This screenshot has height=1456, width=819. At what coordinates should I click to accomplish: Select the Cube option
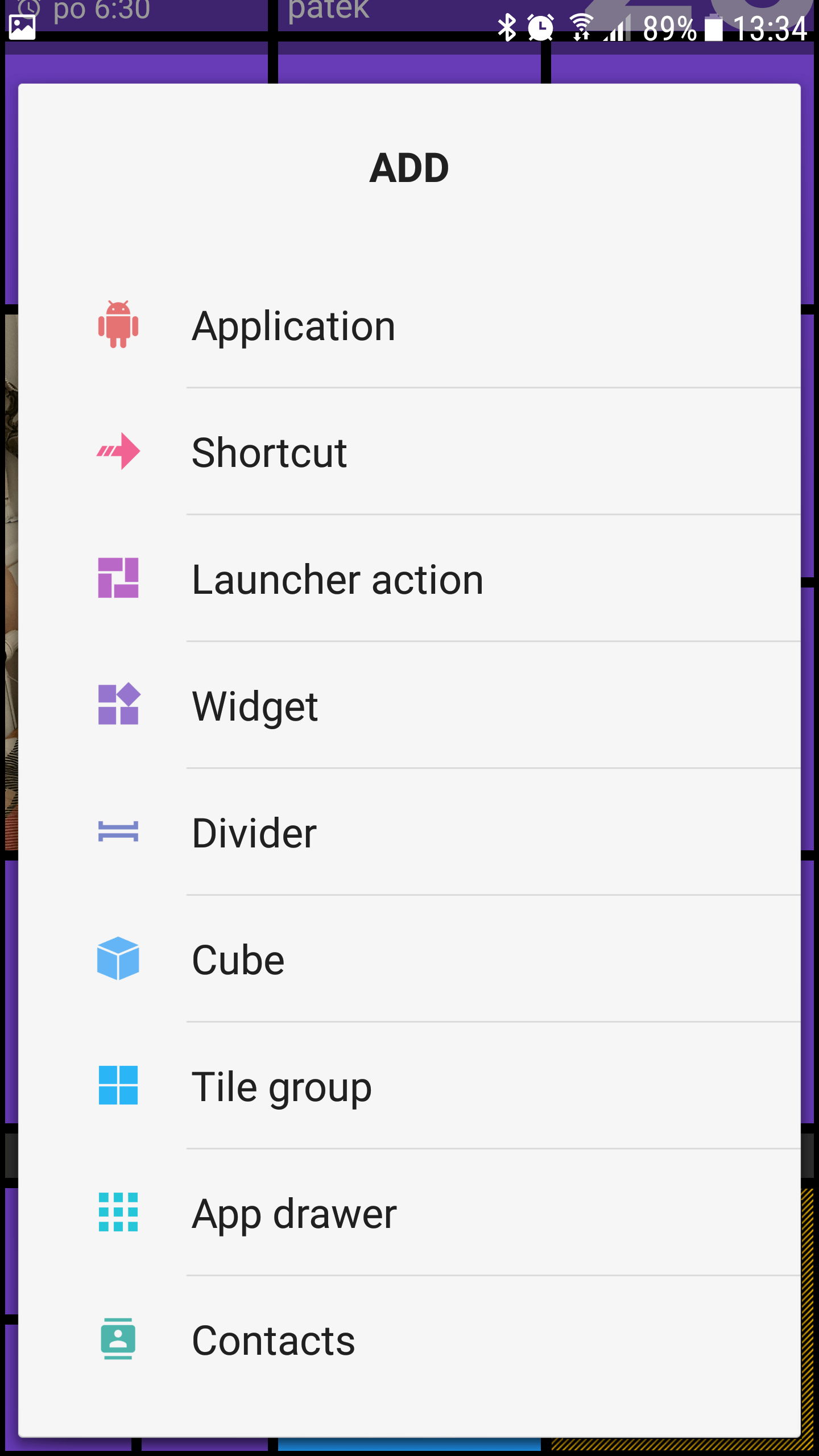(x=409, y=959)
